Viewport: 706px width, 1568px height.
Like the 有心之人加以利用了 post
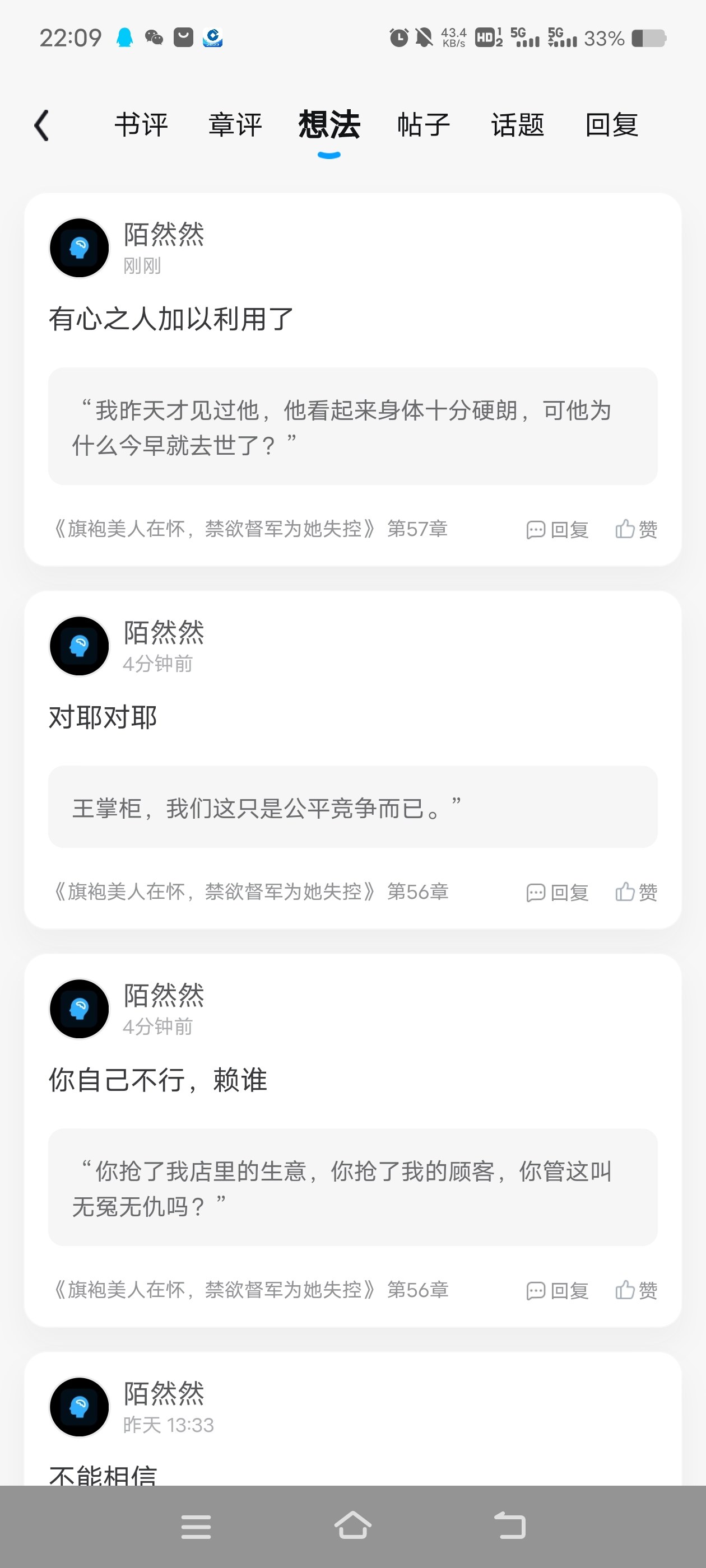tap(636, 529)
